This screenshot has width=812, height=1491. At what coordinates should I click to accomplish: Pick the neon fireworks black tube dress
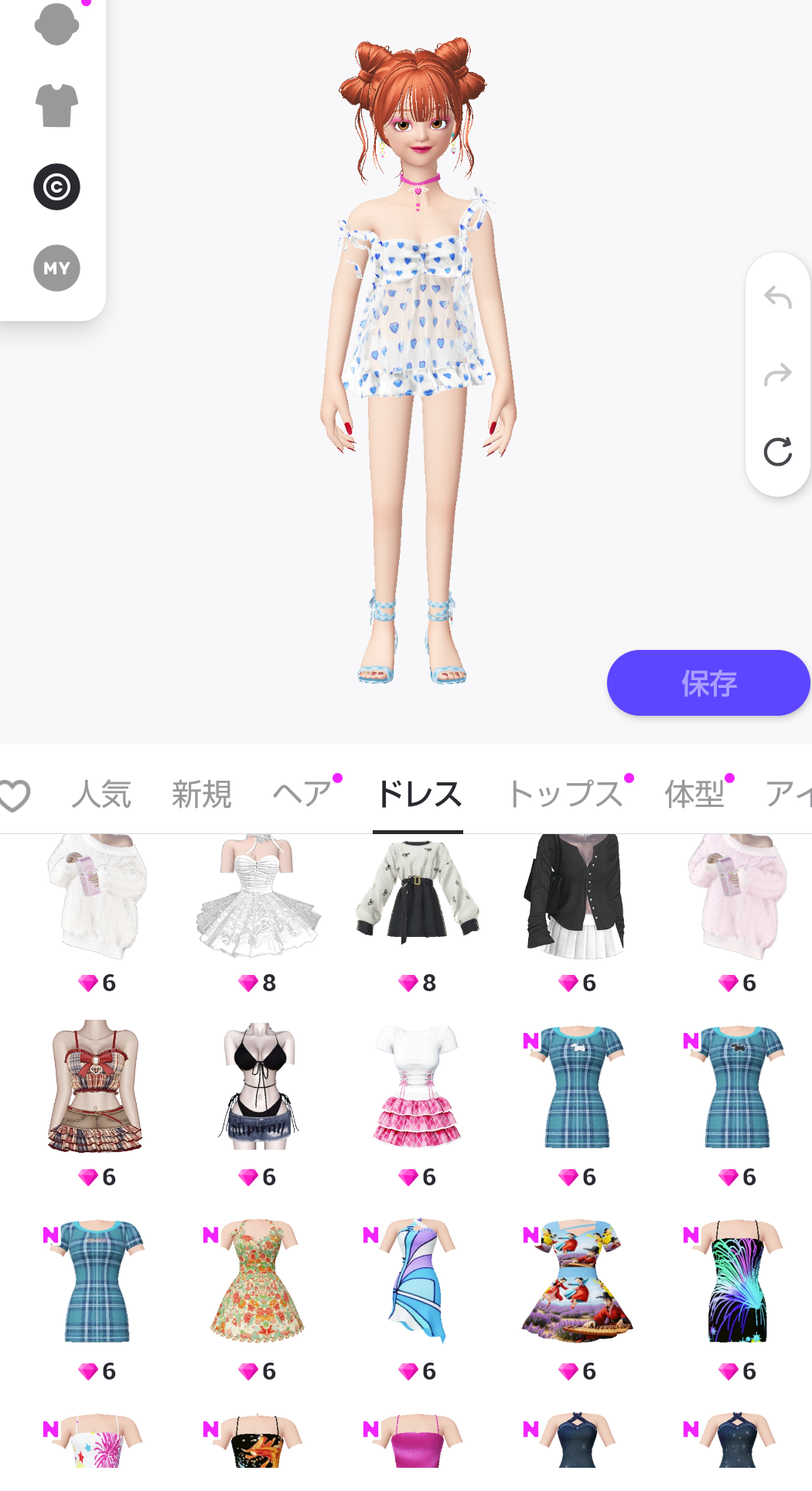[738, 1281]
